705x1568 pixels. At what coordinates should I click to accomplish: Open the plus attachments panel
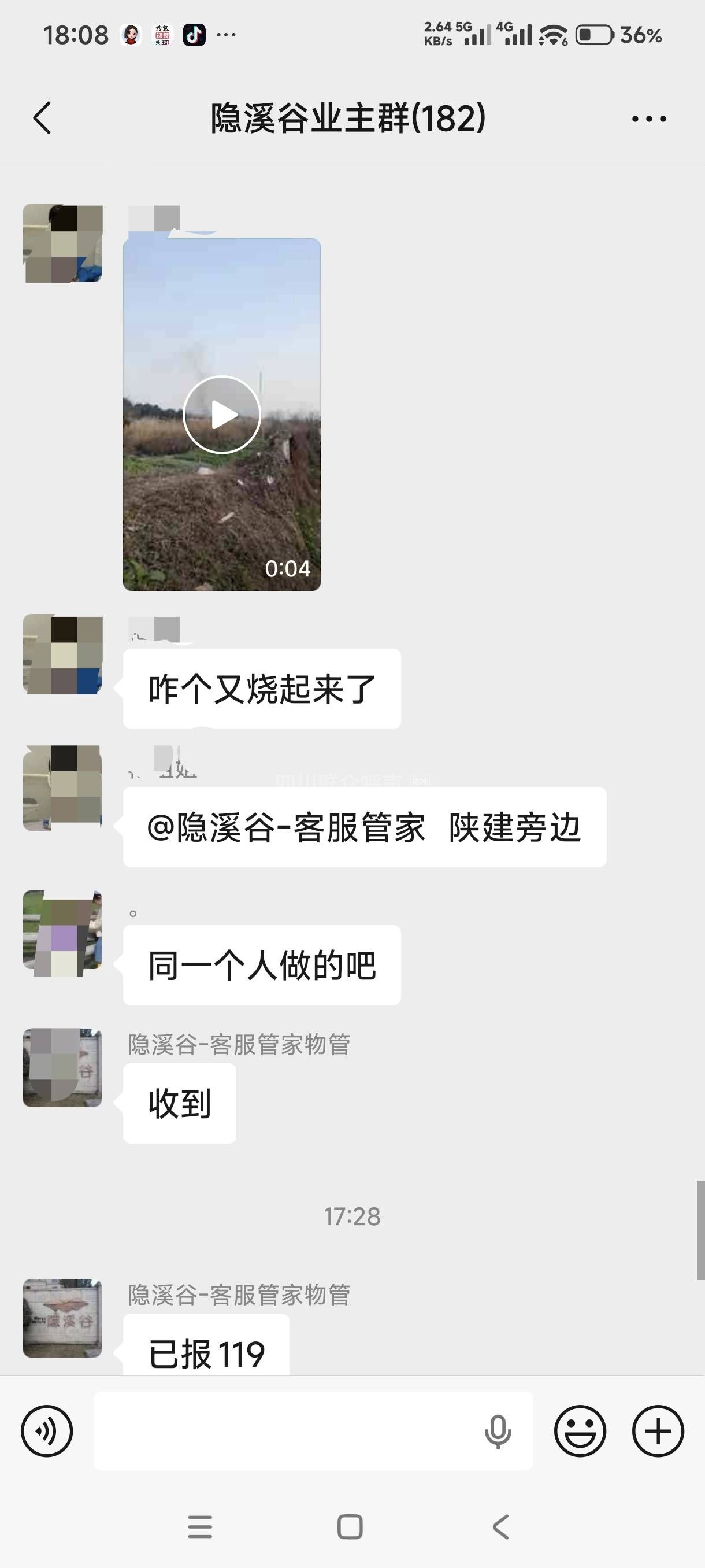point(658,1430)
